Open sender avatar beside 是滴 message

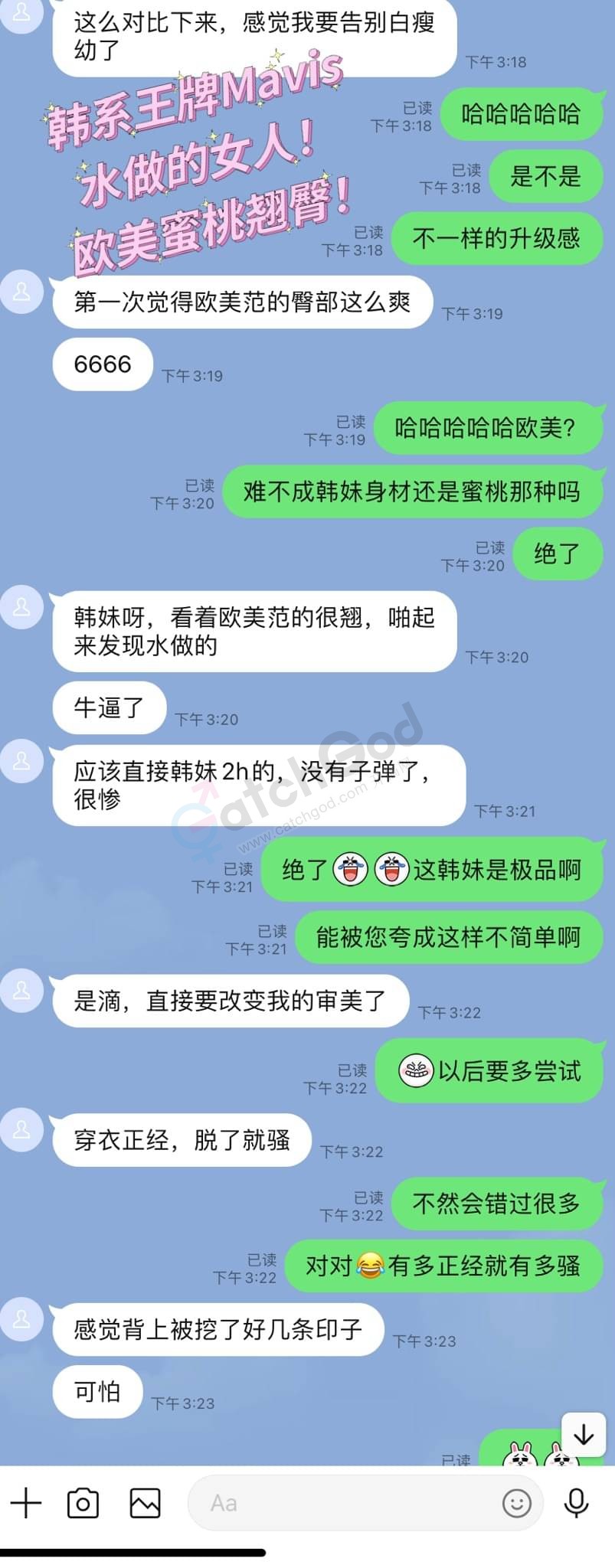(21, 990)
